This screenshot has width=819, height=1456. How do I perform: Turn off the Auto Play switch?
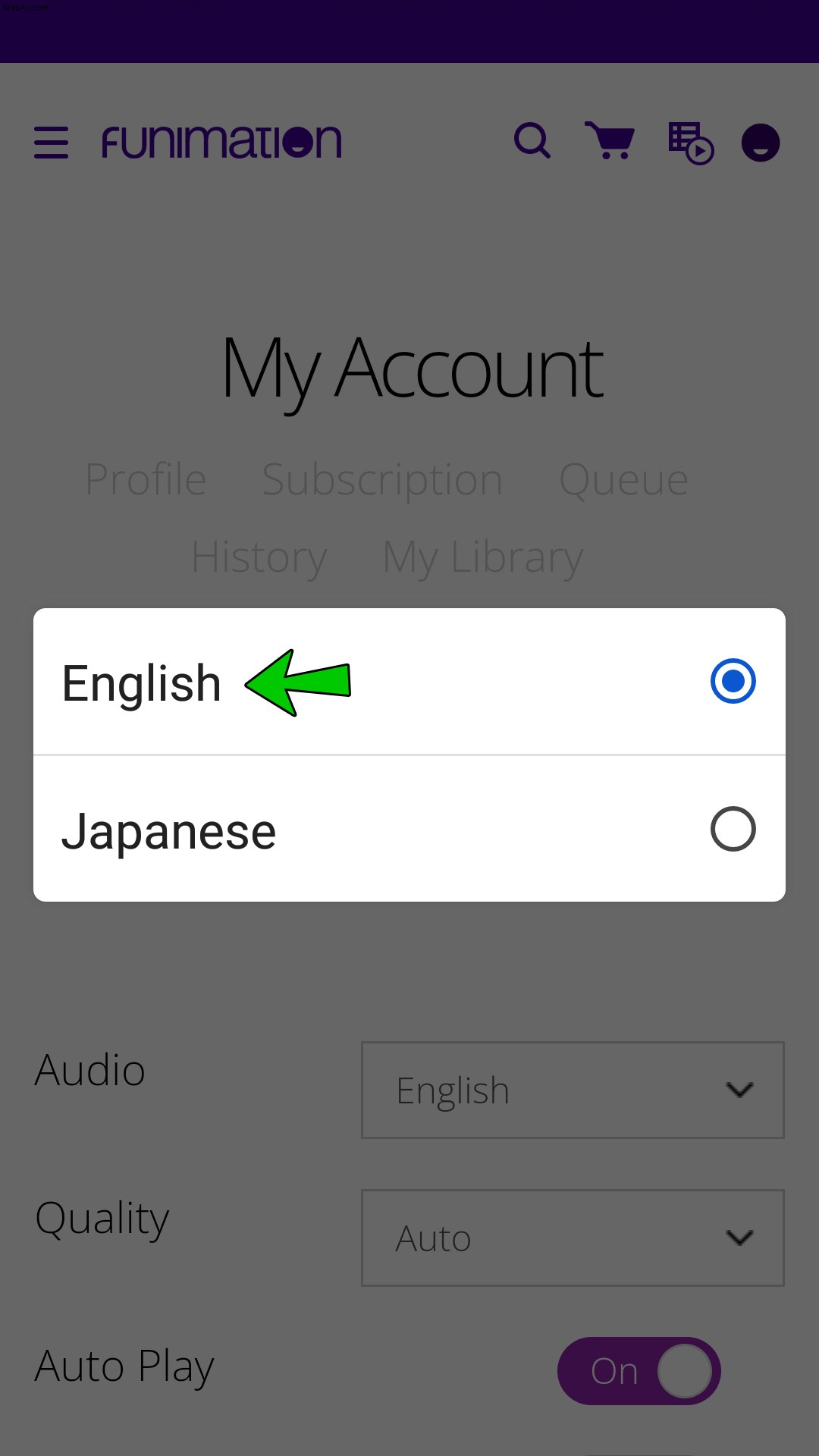coord(639,1370)
